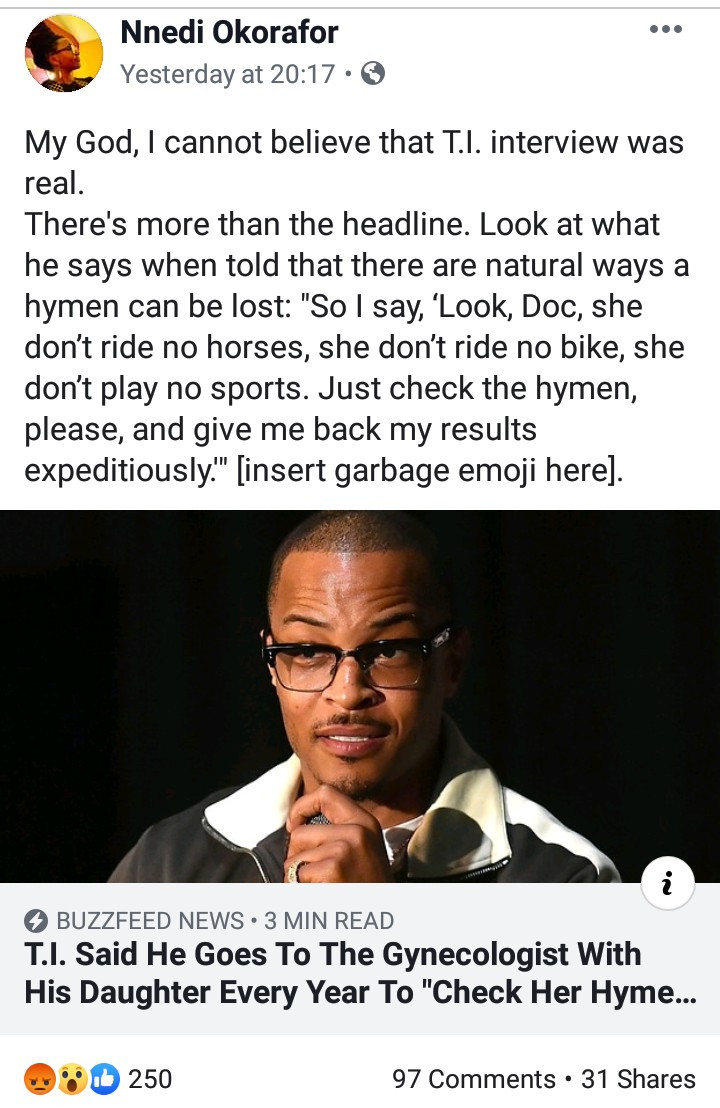Screen dimensions: 720x1108
Task: Tap the info icon on the article
Action: tap(665, 884)
